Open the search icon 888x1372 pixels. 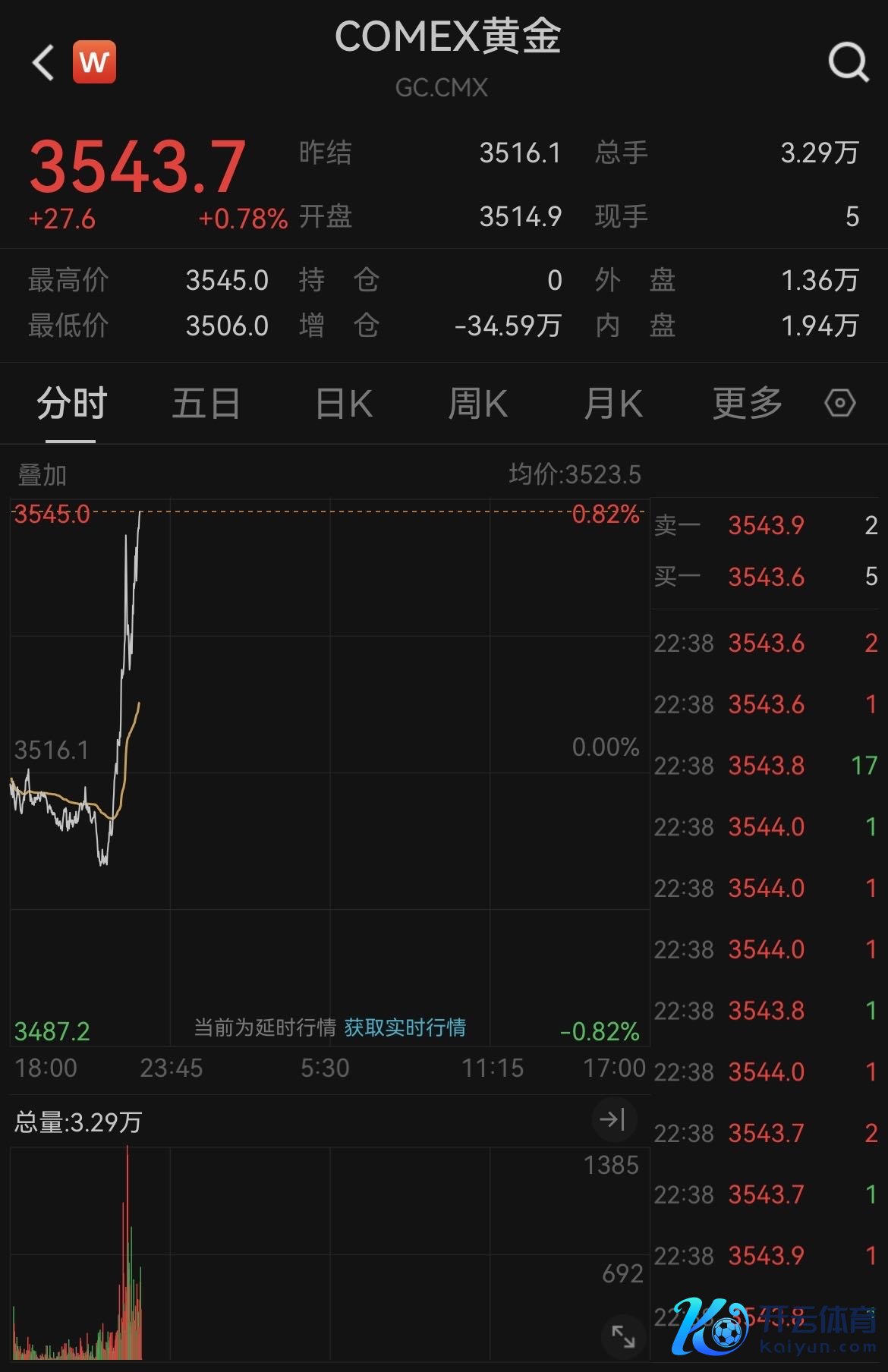click(x=848, y=62)
